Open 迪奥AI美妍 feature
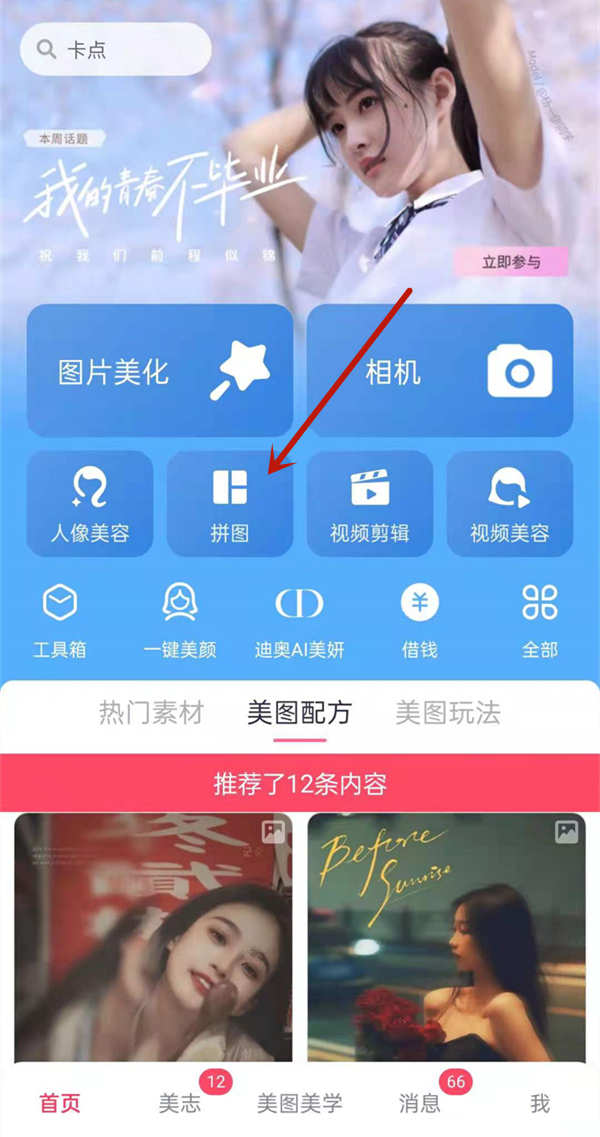 (x=300, y=620)
